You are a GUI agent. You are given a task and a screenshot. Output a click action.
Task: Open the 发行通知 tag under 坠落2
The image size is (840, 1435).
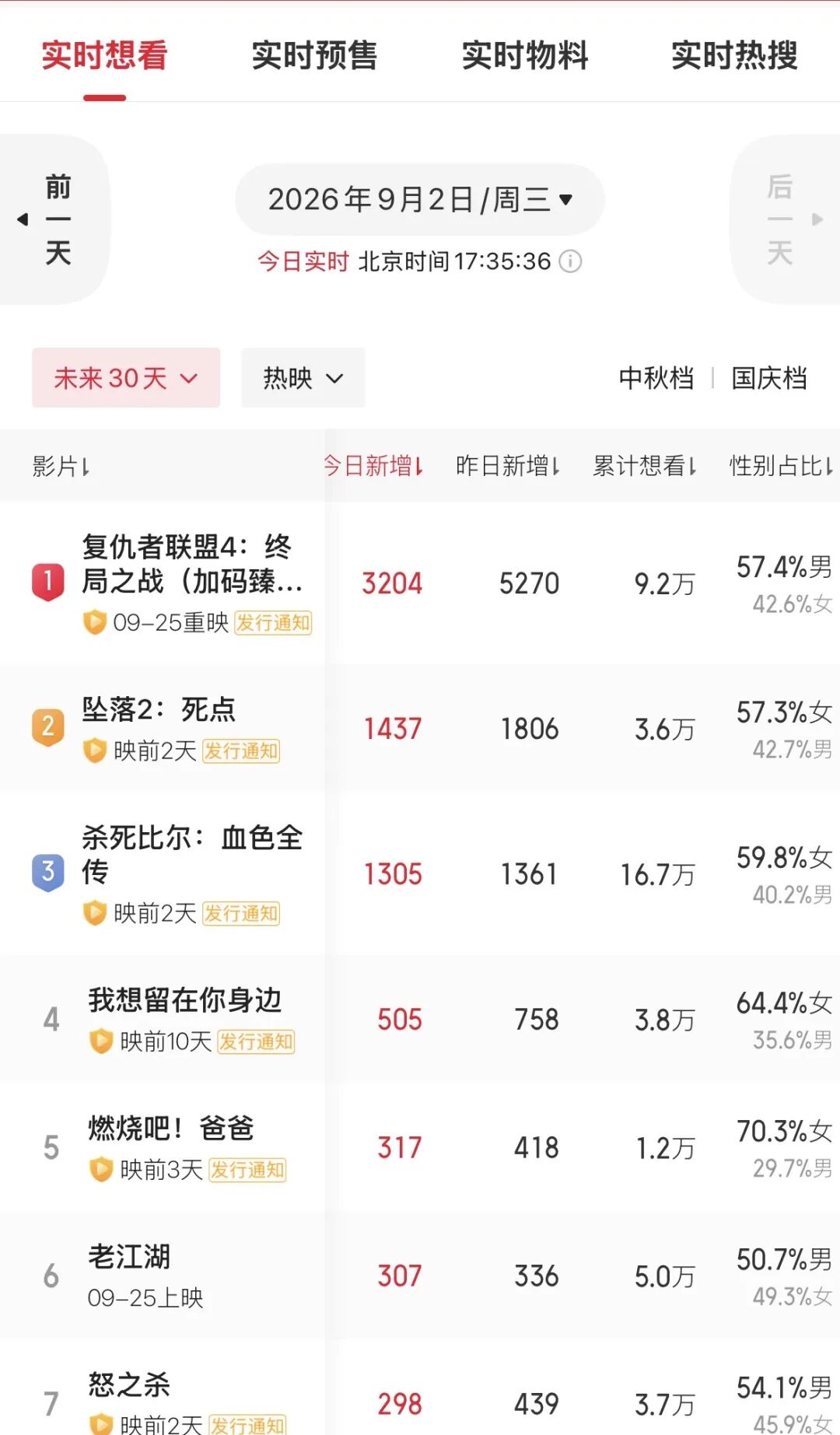click(x=241, y=751)
